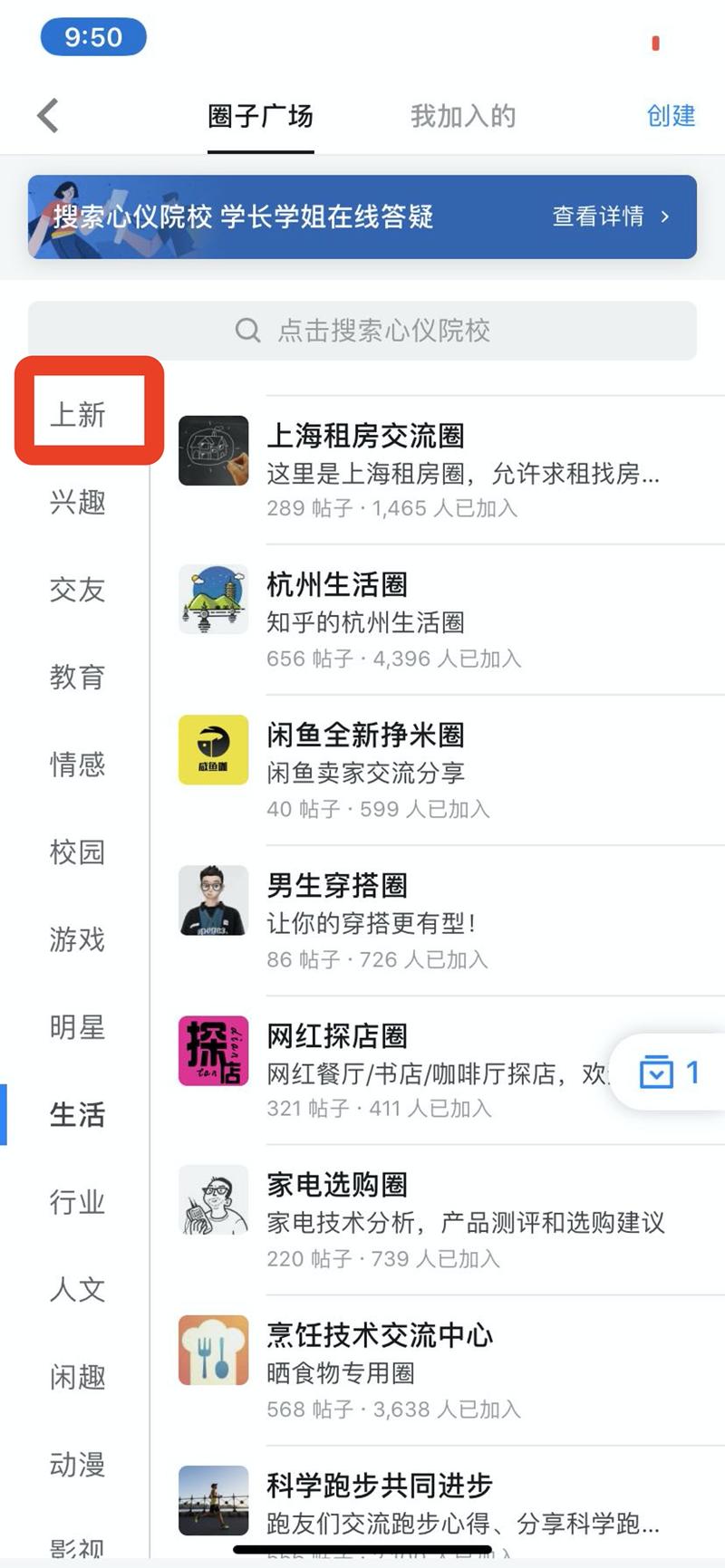Tap the pink 网红探店圈 avatar icon
The image size is (725, 1568).
point(213,1050)
